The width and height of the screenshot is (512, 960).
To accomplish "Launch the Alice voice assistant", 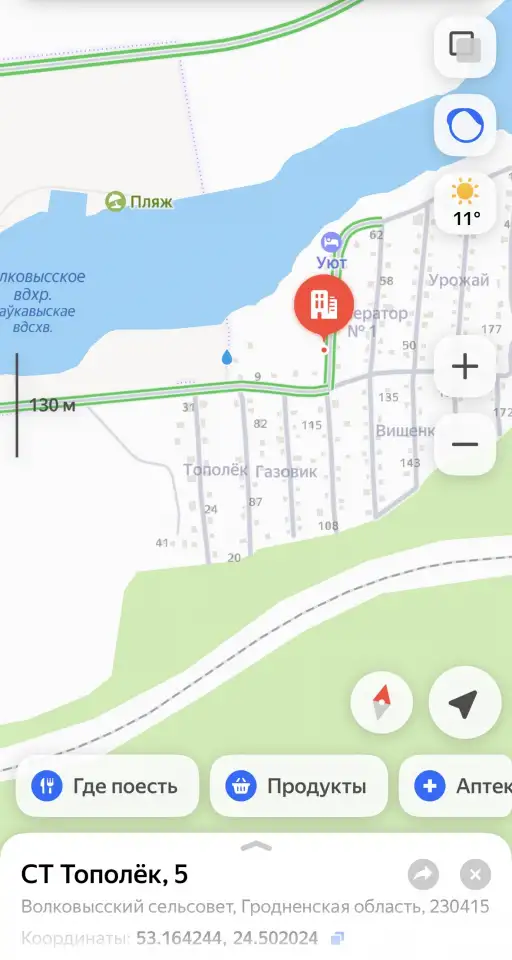I will click(x=465, y=126).
